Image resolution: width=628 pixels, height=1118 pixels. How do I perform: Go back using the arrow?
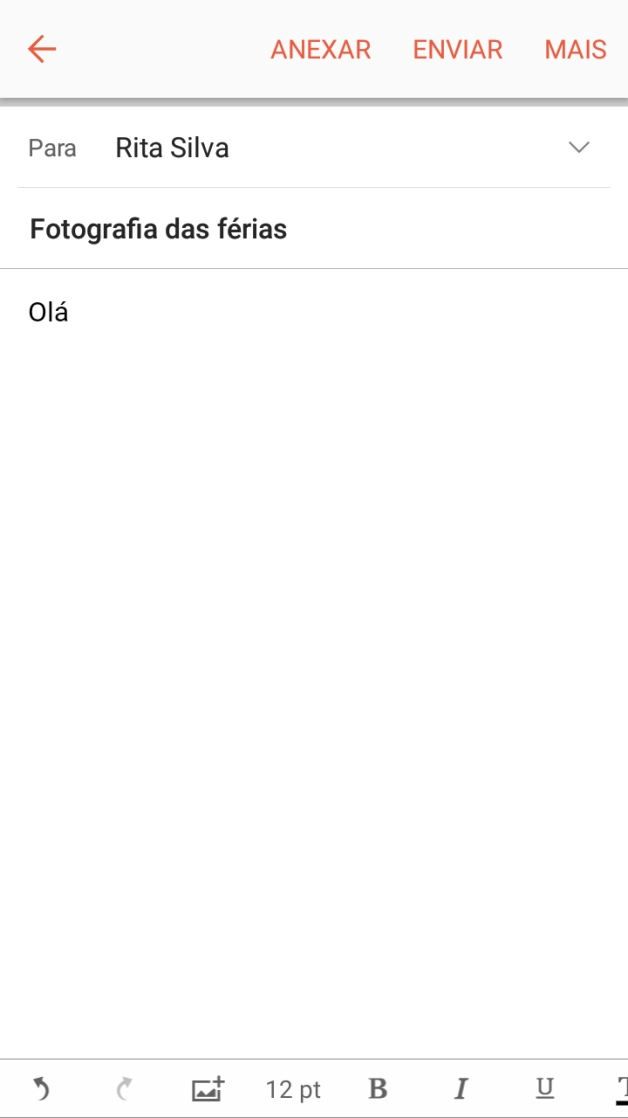pos(42,49)
